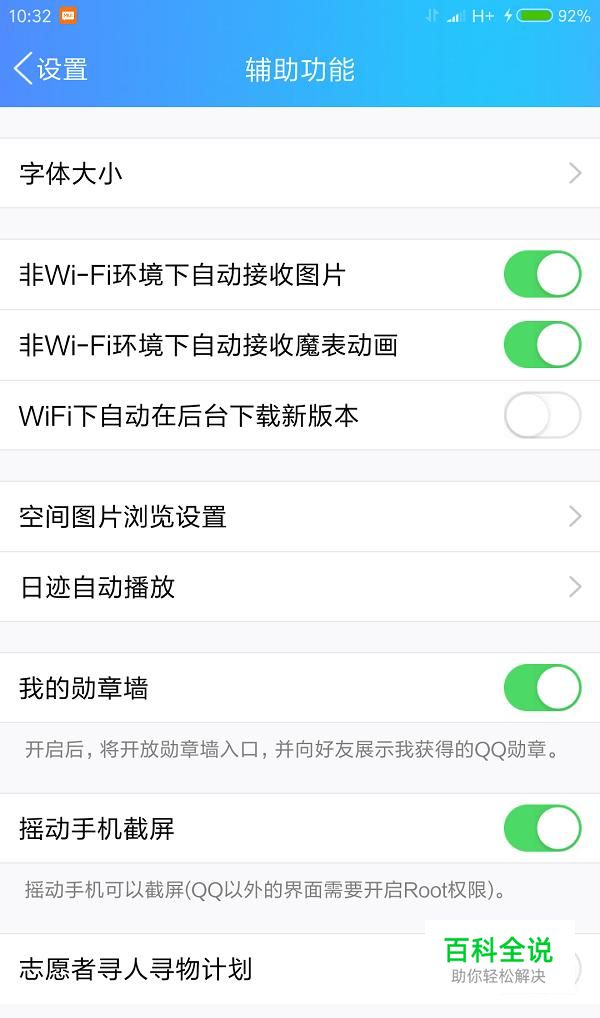Open the 字体大小 setting
Viewport: 600px width, 1018px height.
pos(300,173)
